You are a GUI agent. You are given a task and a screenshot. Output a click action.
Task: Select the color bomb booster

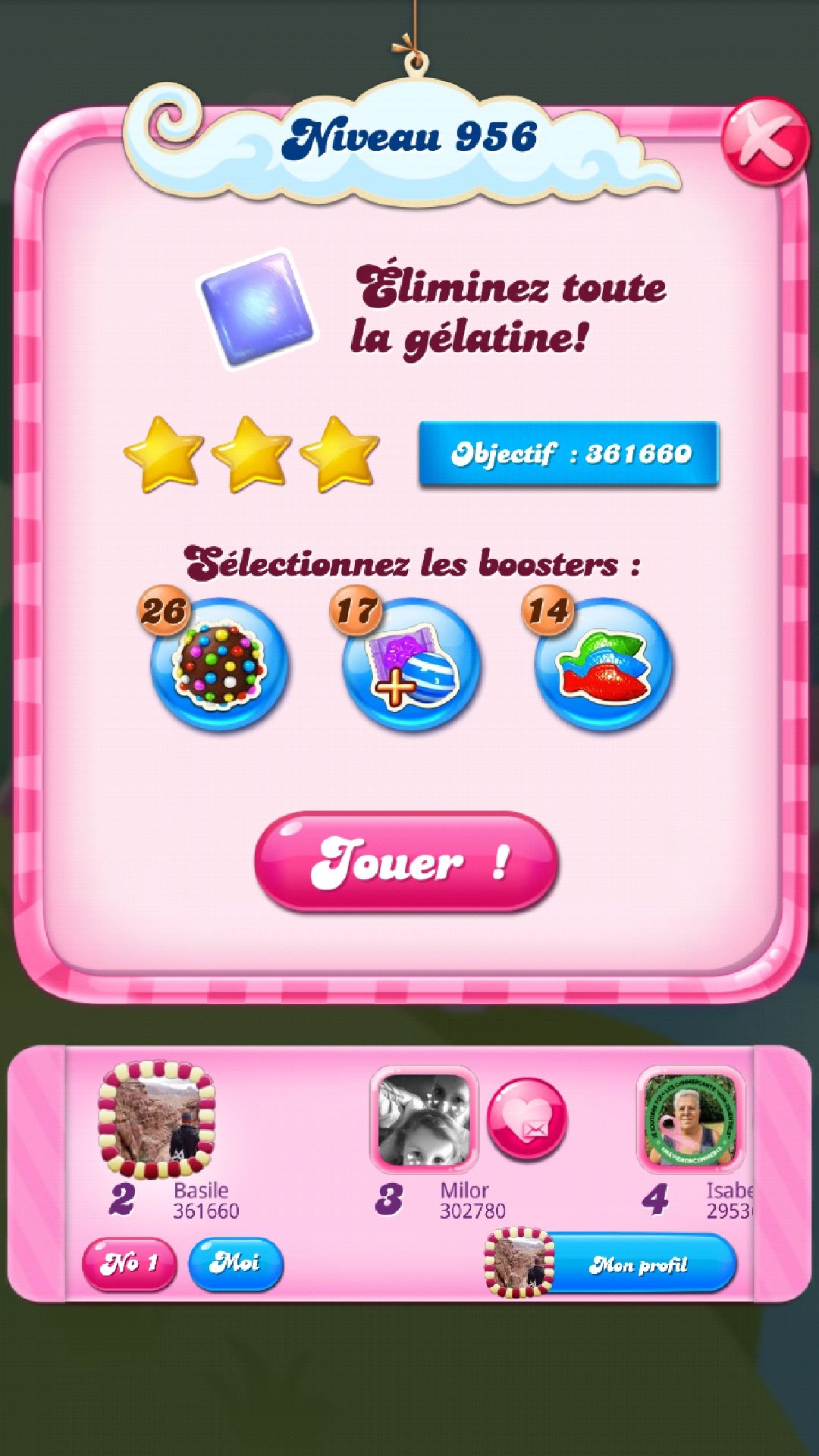219,665
